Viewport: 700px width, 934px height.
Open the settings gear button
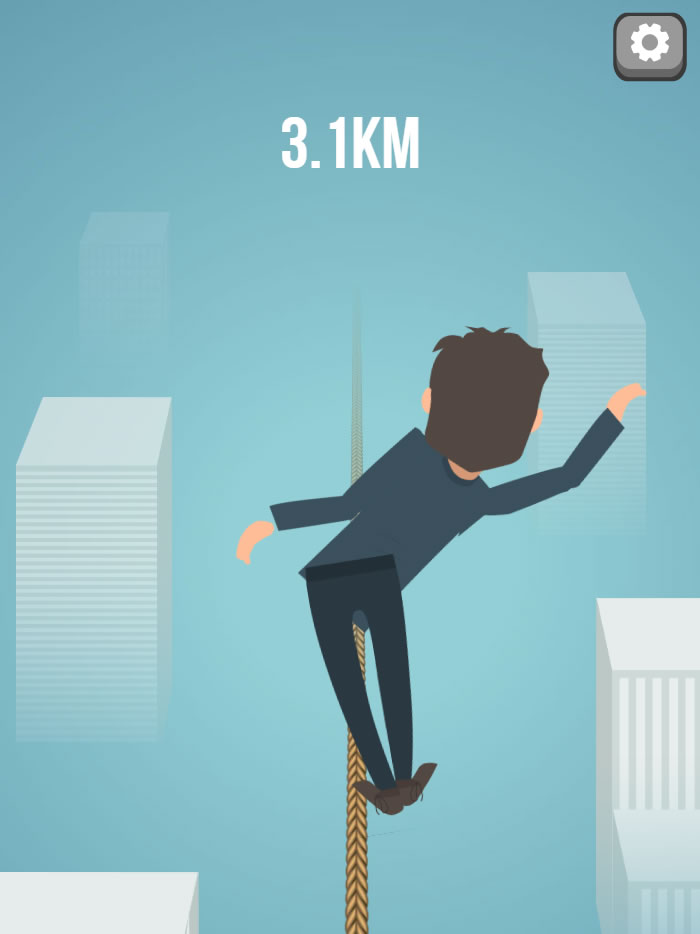[x=649, y=45]
